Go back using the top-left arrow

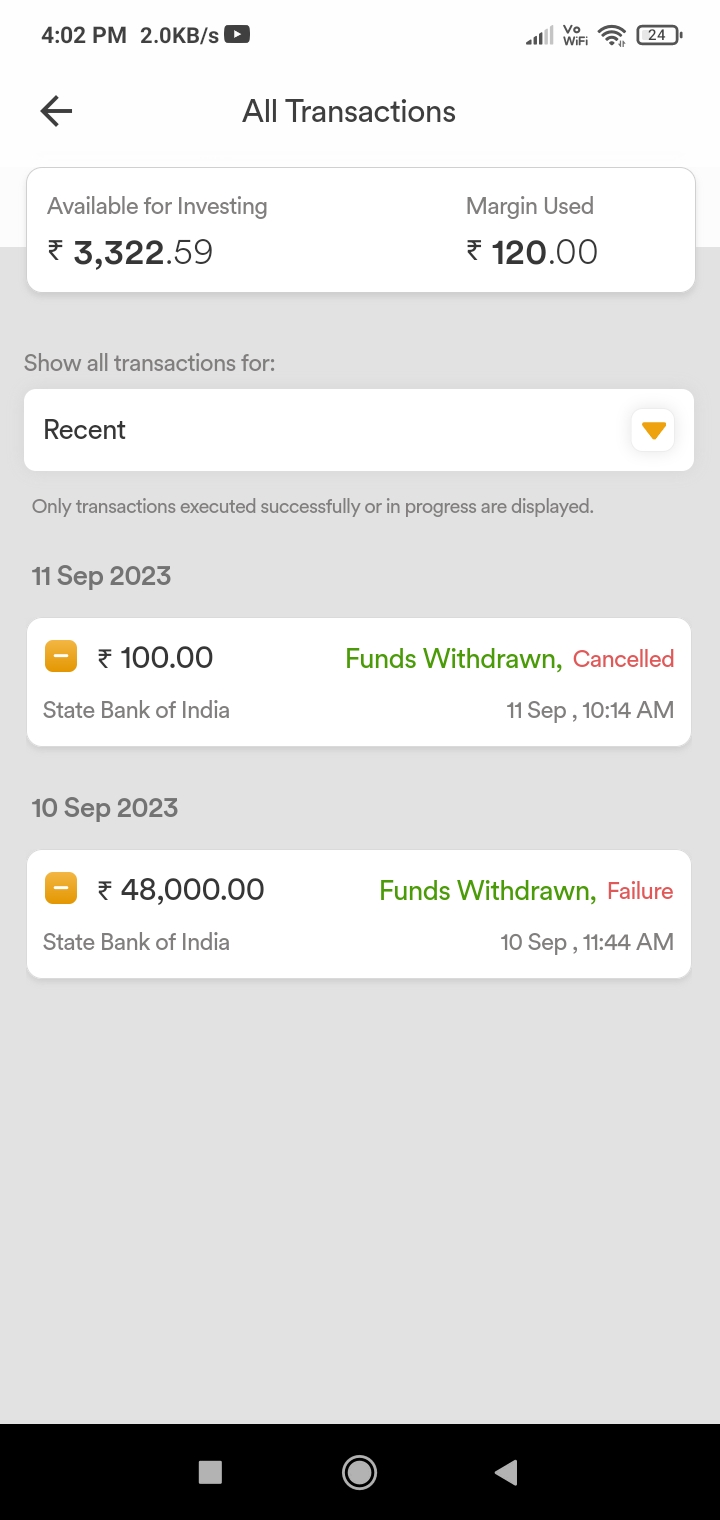pos(56,111)
